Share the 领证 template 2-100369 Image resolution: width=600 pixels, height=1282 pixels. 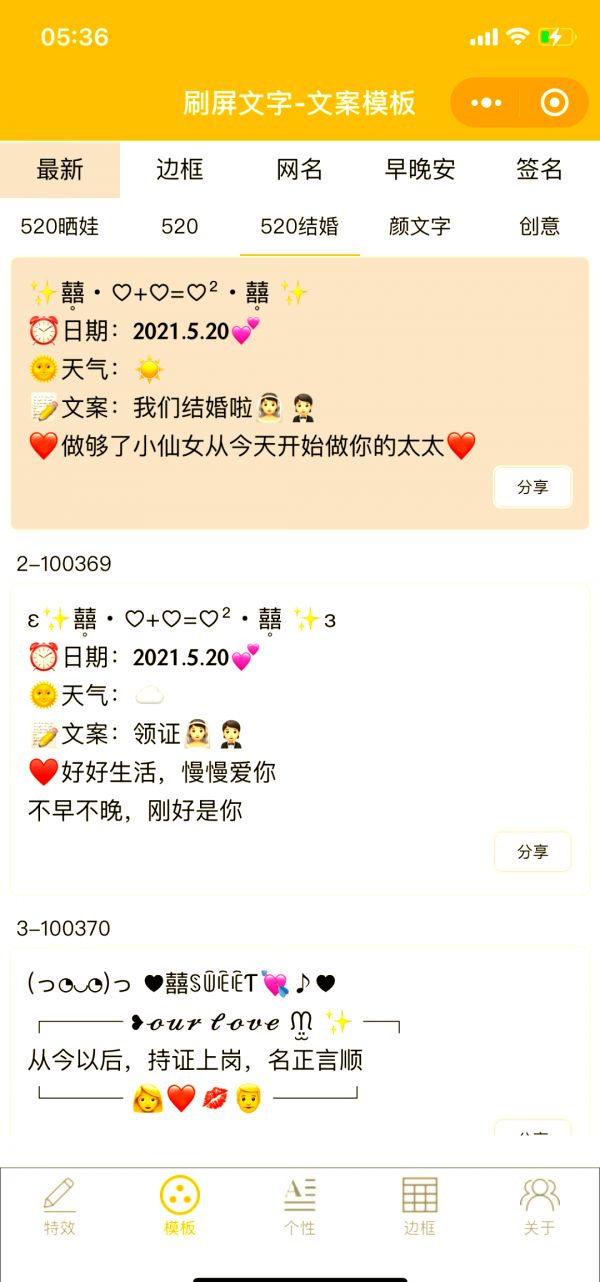532,852
